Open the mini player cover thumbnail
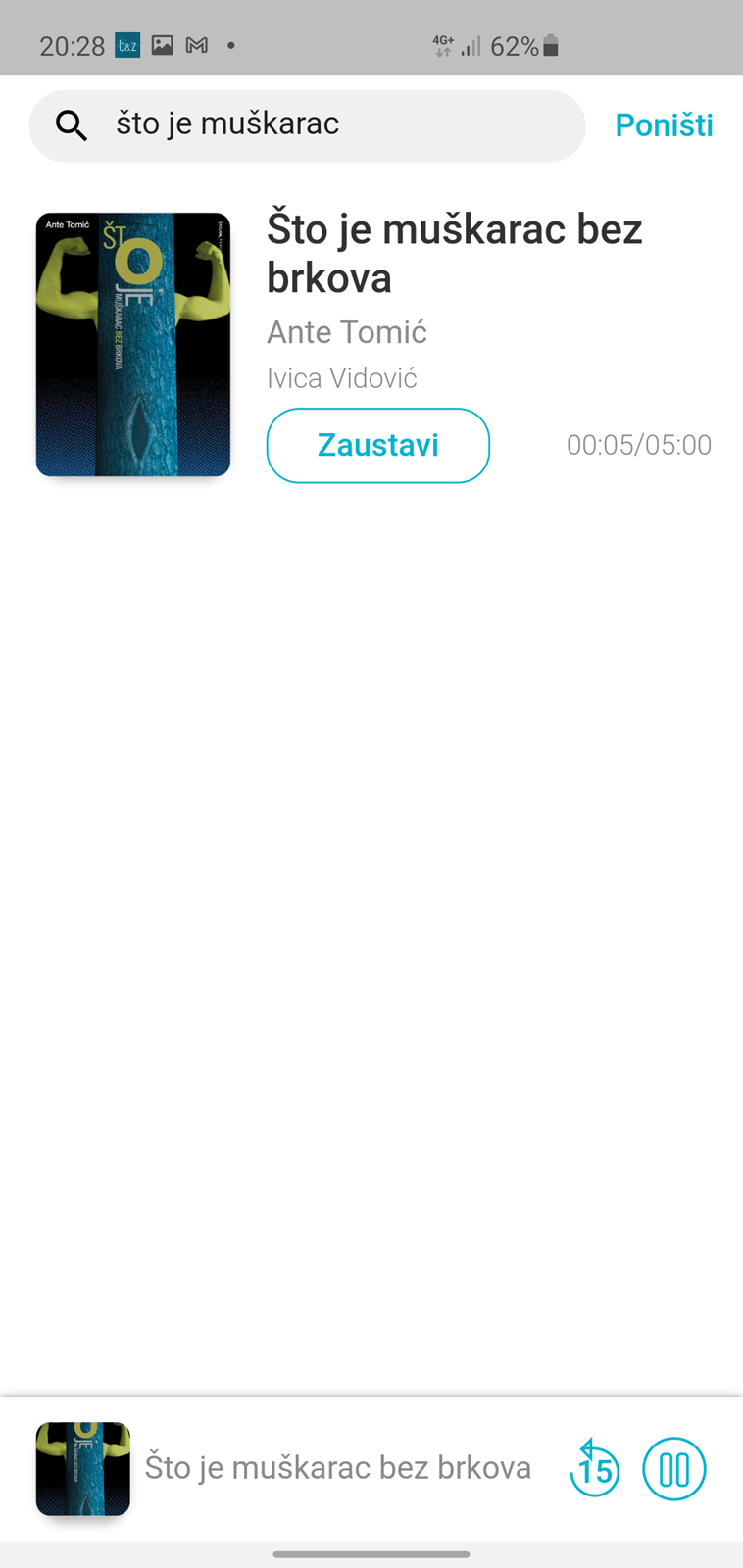 coord(83,1469)
